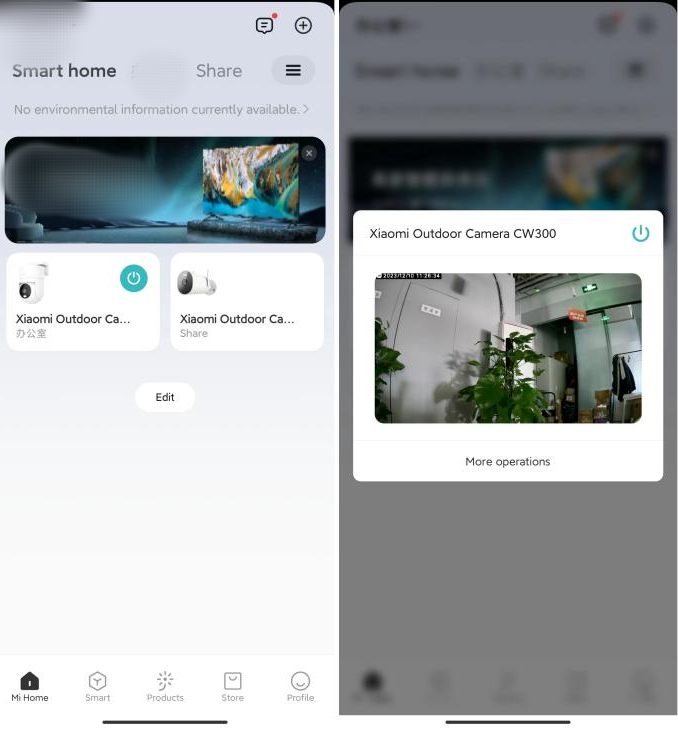This screenshot has width=678, height=729.
Task: Go to the Mi Home tab
Action: click(x=30, y=687)
